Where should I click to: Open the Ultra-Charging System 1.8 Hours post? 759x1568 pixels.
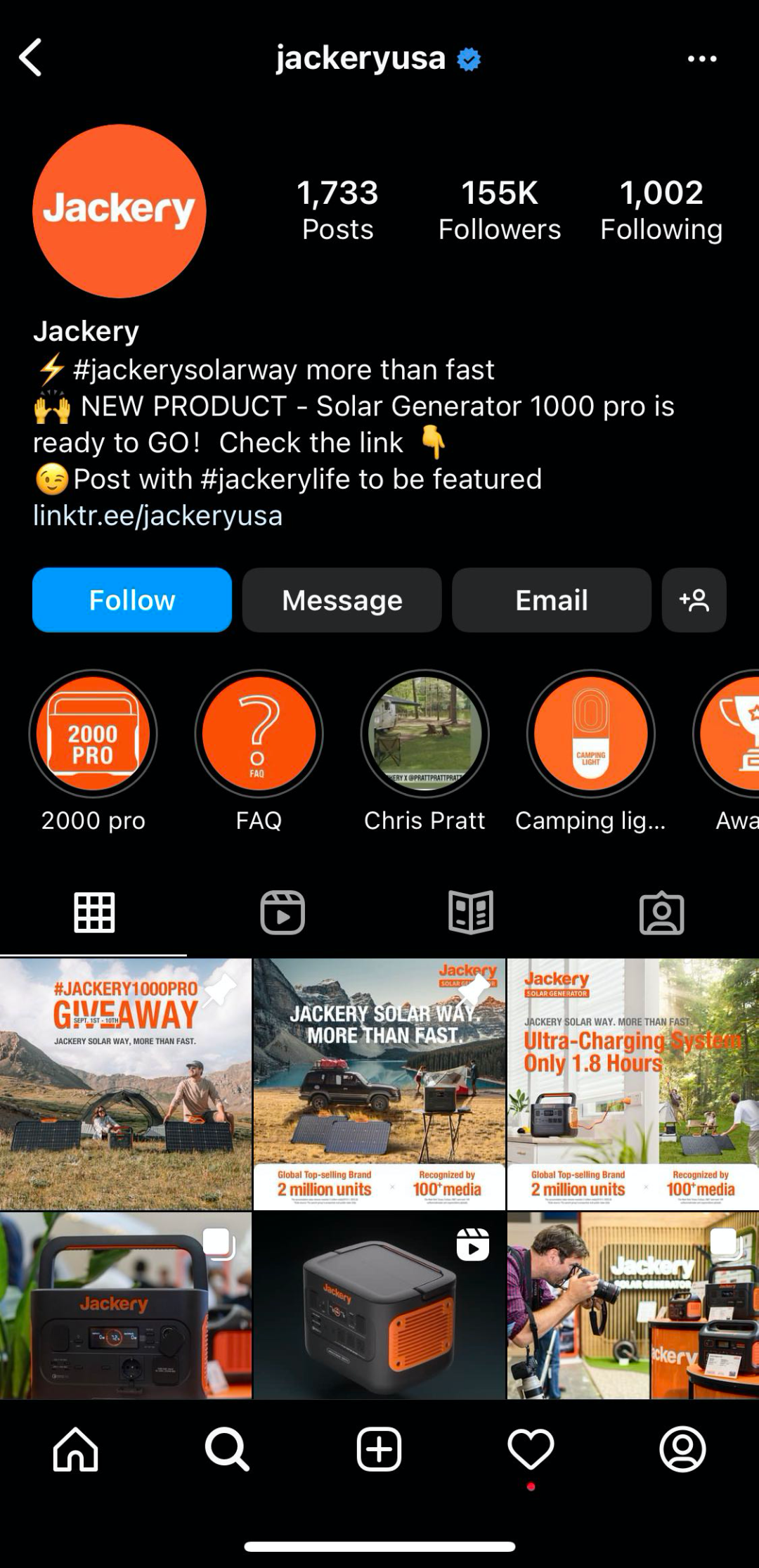point(632,1084)
